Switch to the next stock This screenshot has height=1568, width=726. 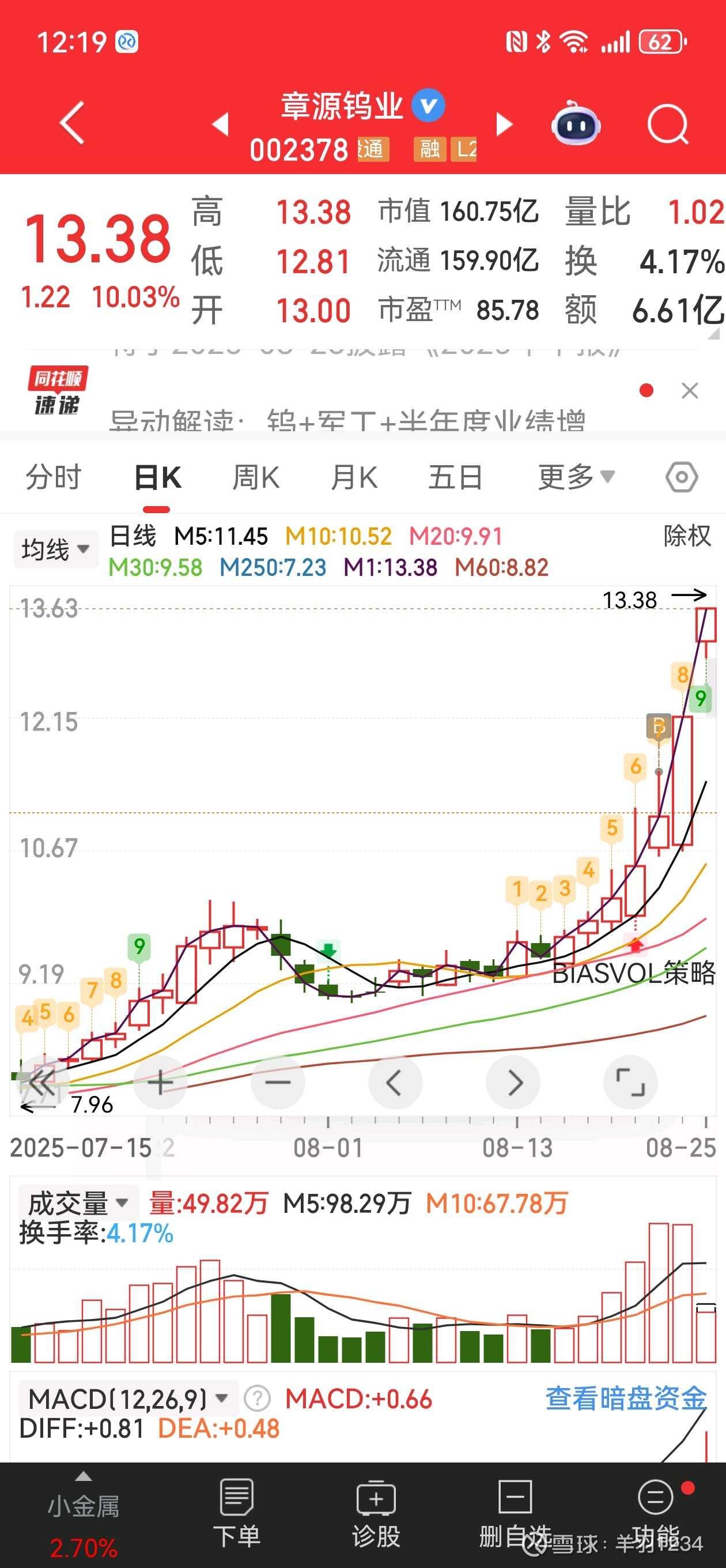pos(505,124)
